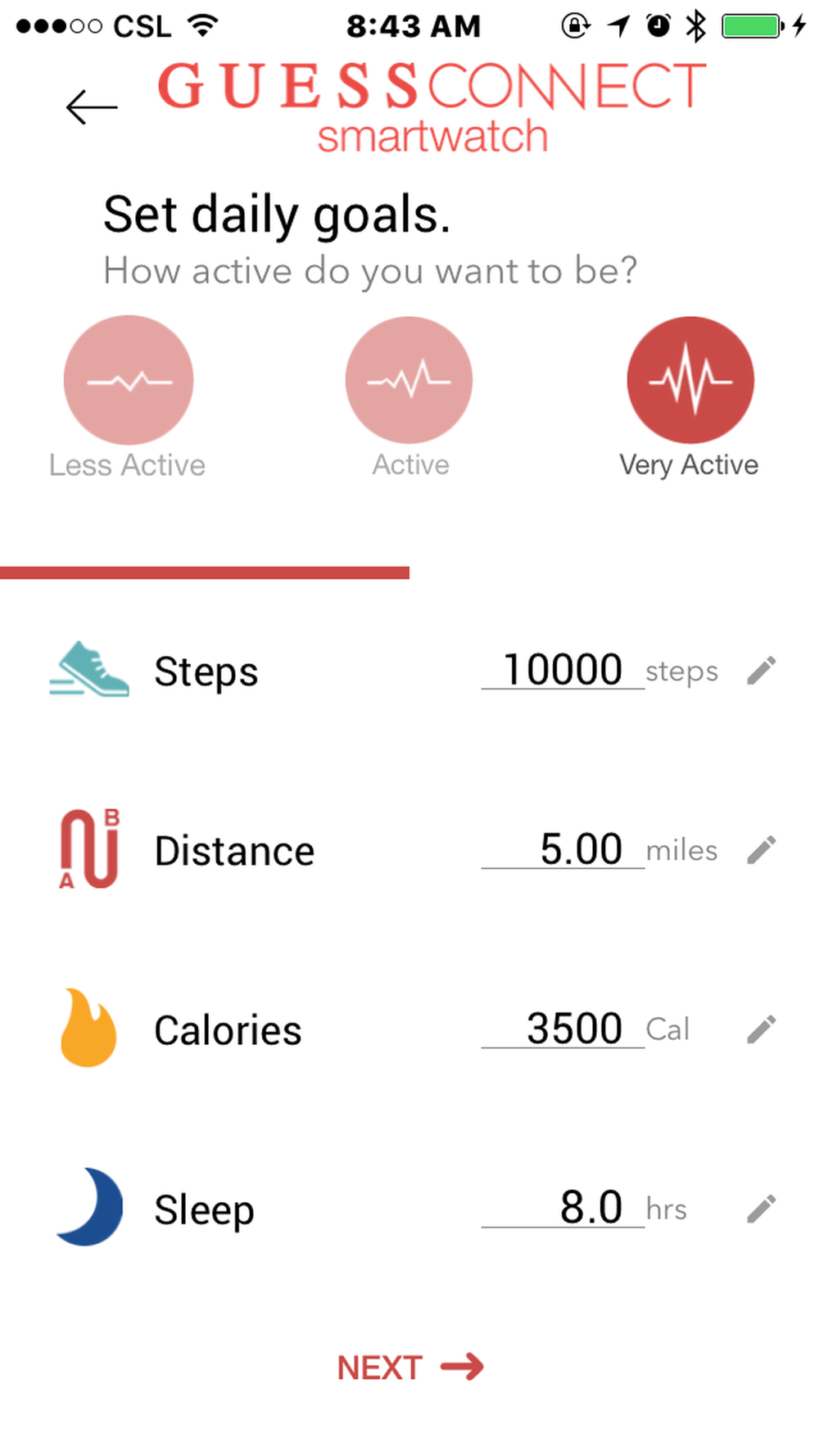Click the NEXT red arrow icon
The height and width of the screenshot is (1456, 819).
(464, 1366)
